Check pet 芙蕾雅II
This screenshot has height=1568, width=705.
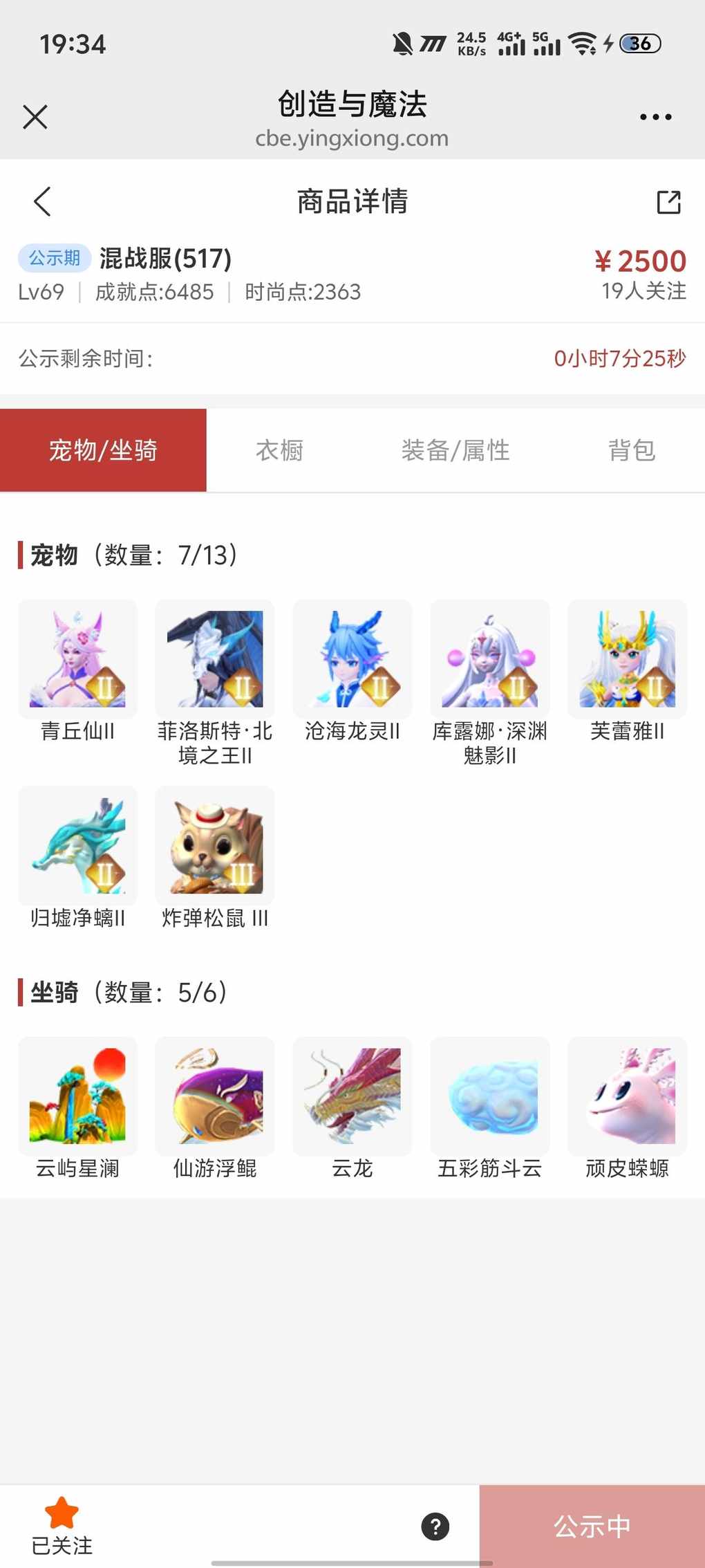pos(628,659)
